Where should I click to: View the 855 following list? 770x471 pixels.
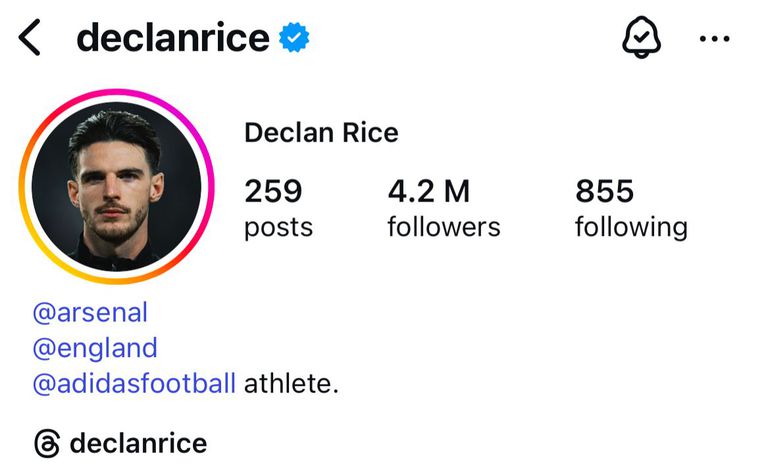630,208
